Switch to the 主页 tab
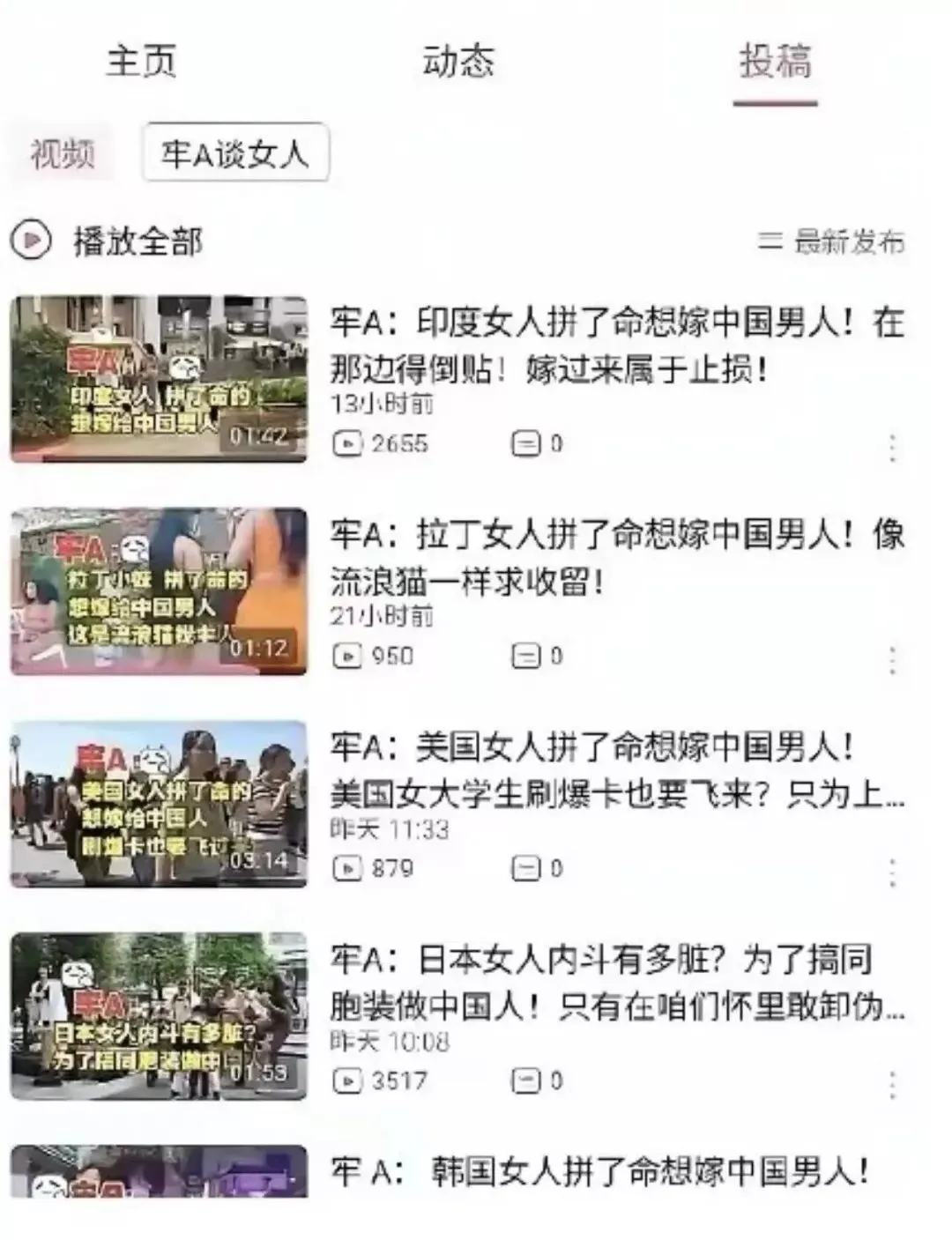The height and width of the screenshot is (1240, 952). [x=141, y=62]
